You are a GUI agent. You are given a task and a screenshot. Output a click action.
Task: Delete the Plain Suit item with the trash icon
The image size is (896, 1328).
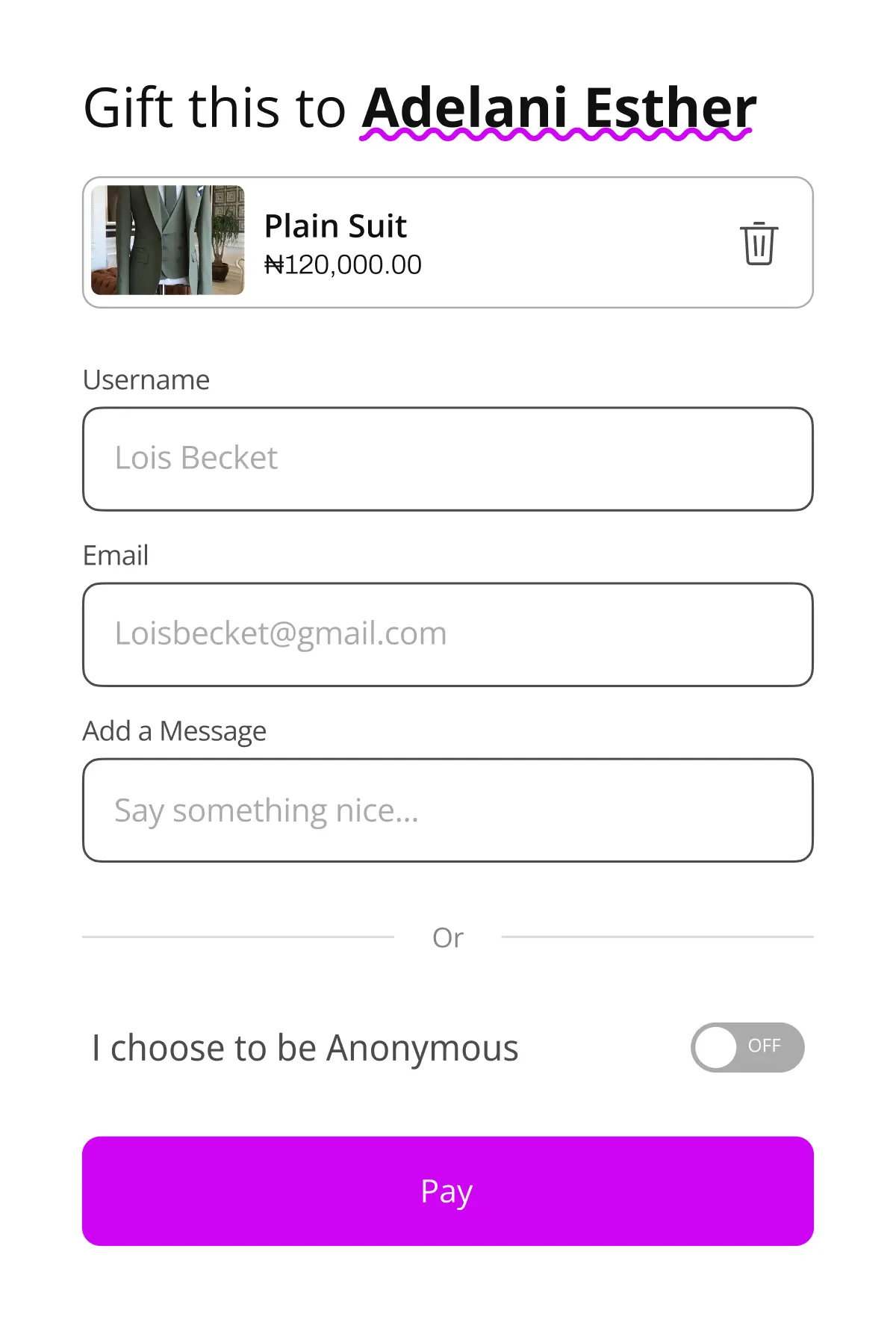point(759,243)
